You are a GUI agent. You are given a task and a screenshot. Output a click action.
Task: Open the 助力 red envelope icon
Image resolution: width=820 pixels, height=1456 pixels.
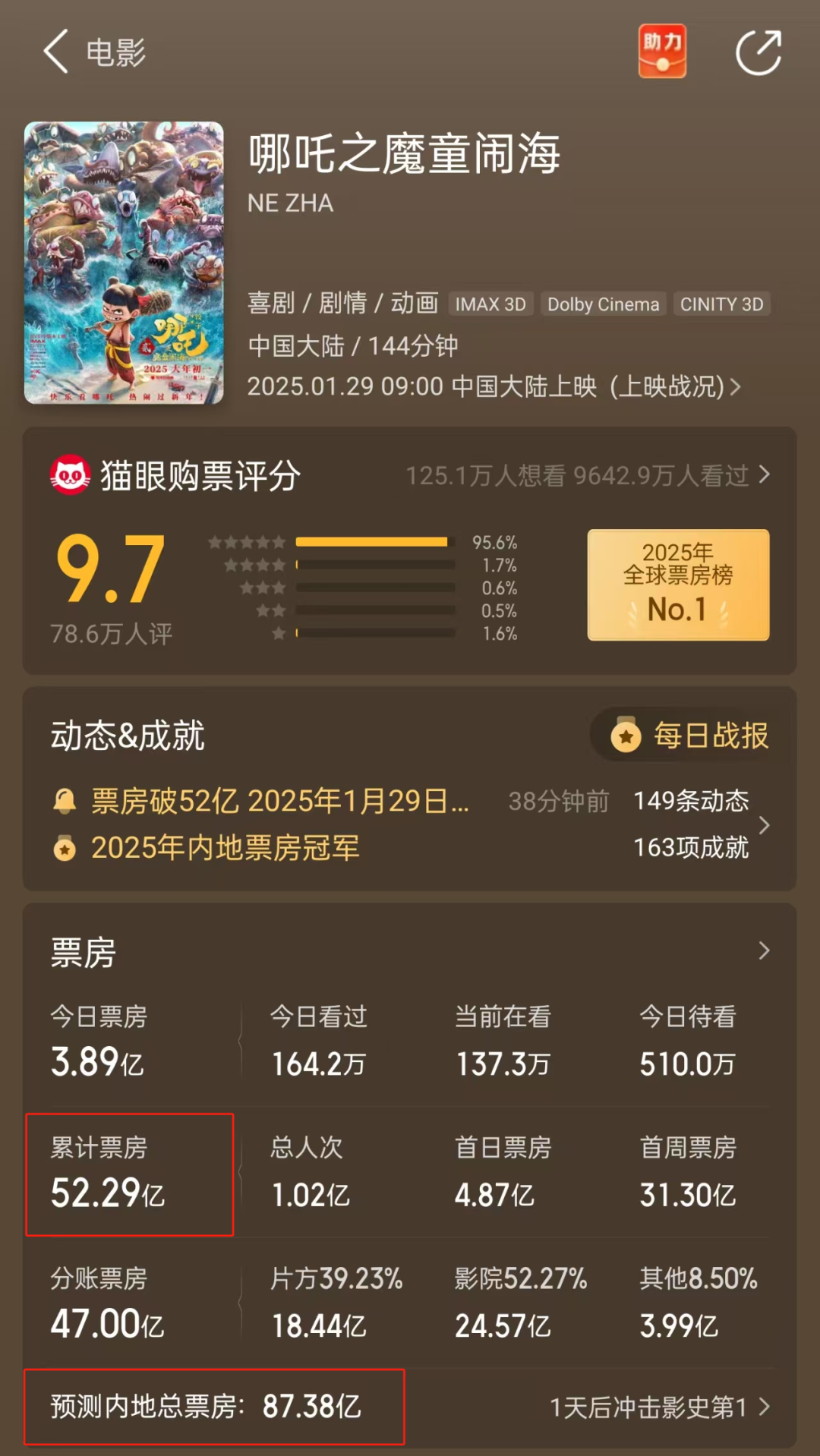662,52
